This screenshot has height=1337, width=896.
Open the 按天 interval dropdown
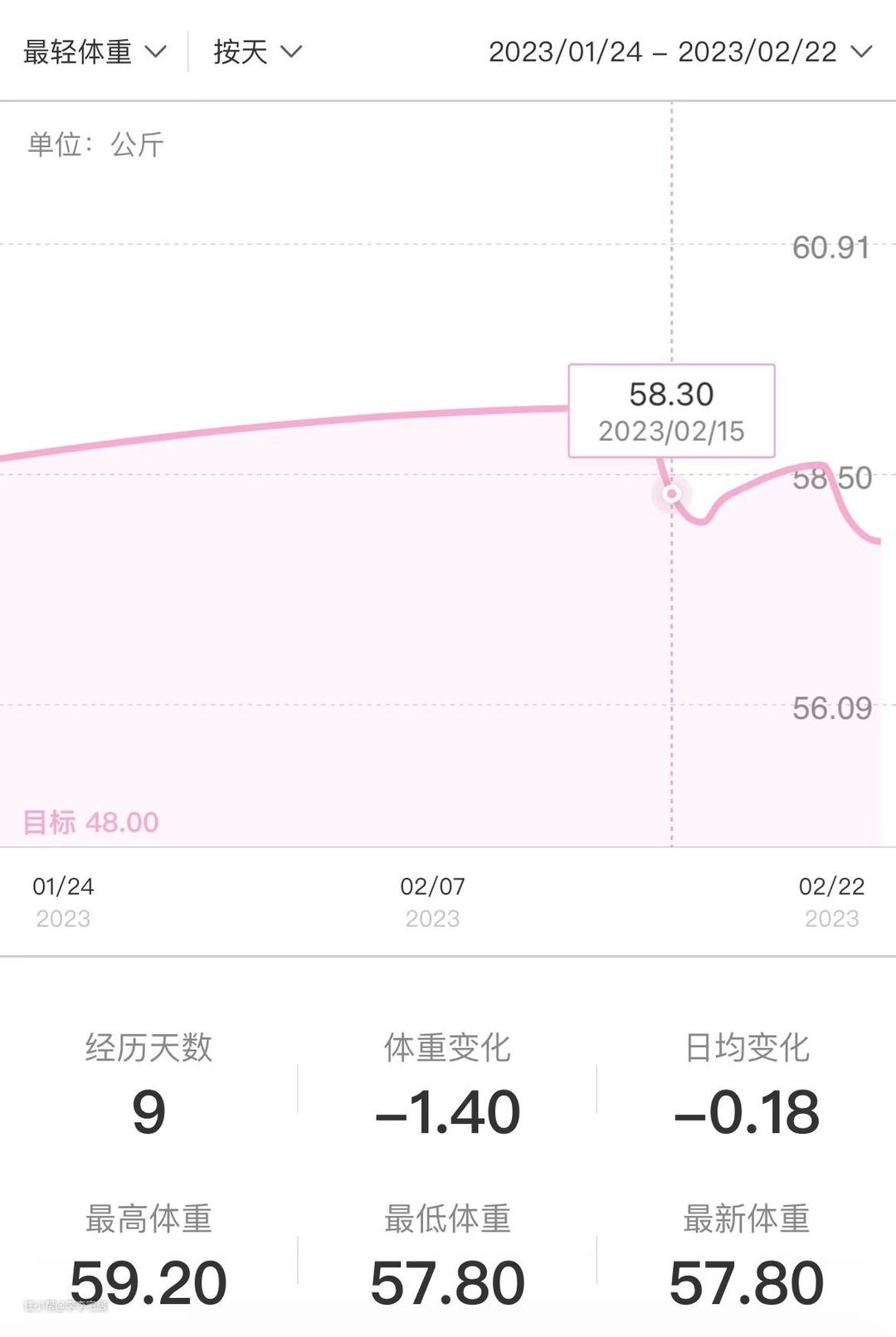pos(256,52)
